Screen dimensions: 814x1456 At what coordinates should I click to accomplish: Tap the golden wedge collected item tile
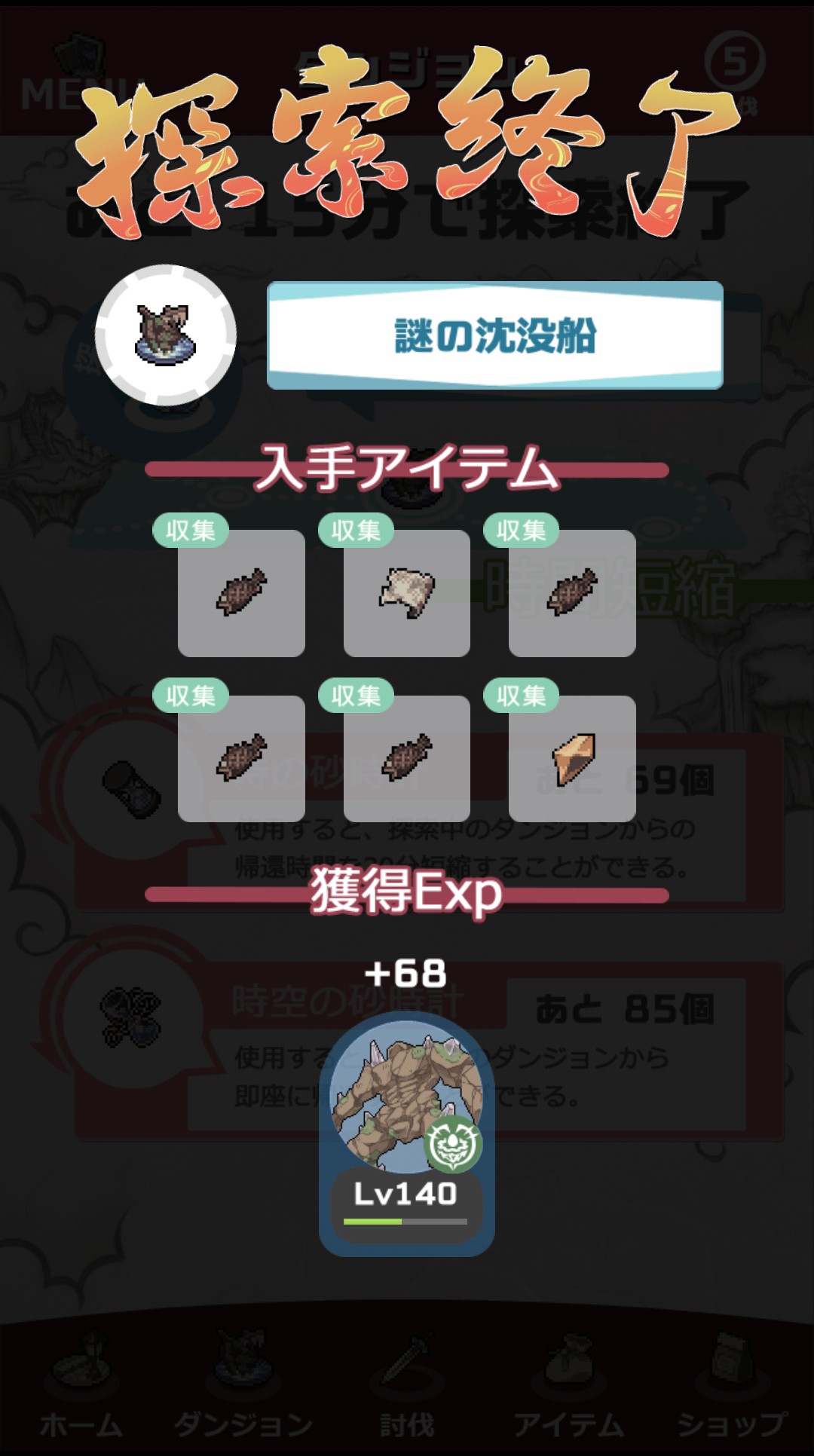[572, 758]
